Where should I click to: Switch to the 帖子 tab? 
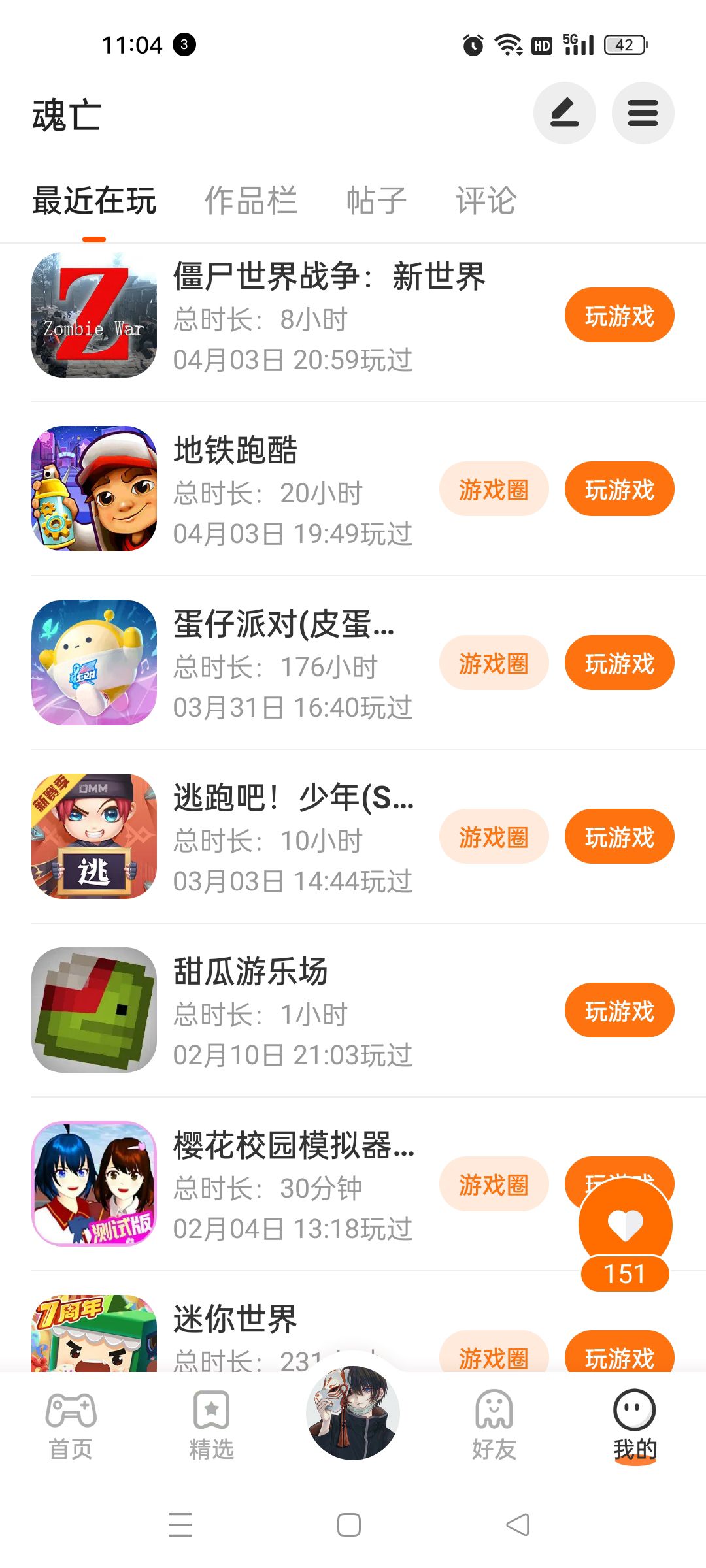tap(376, 200)
